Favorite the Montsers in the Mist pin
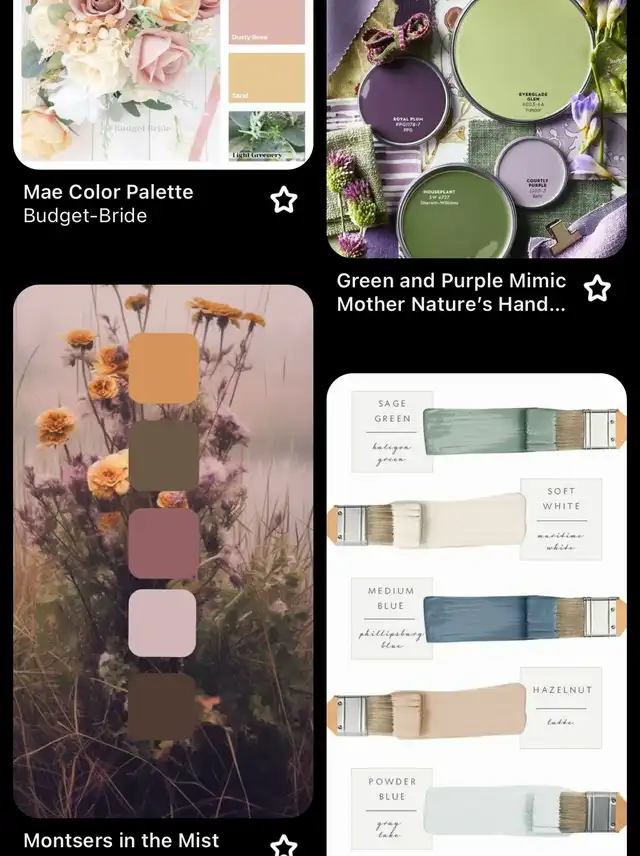The image size is (640, 856). click(284, 845)
